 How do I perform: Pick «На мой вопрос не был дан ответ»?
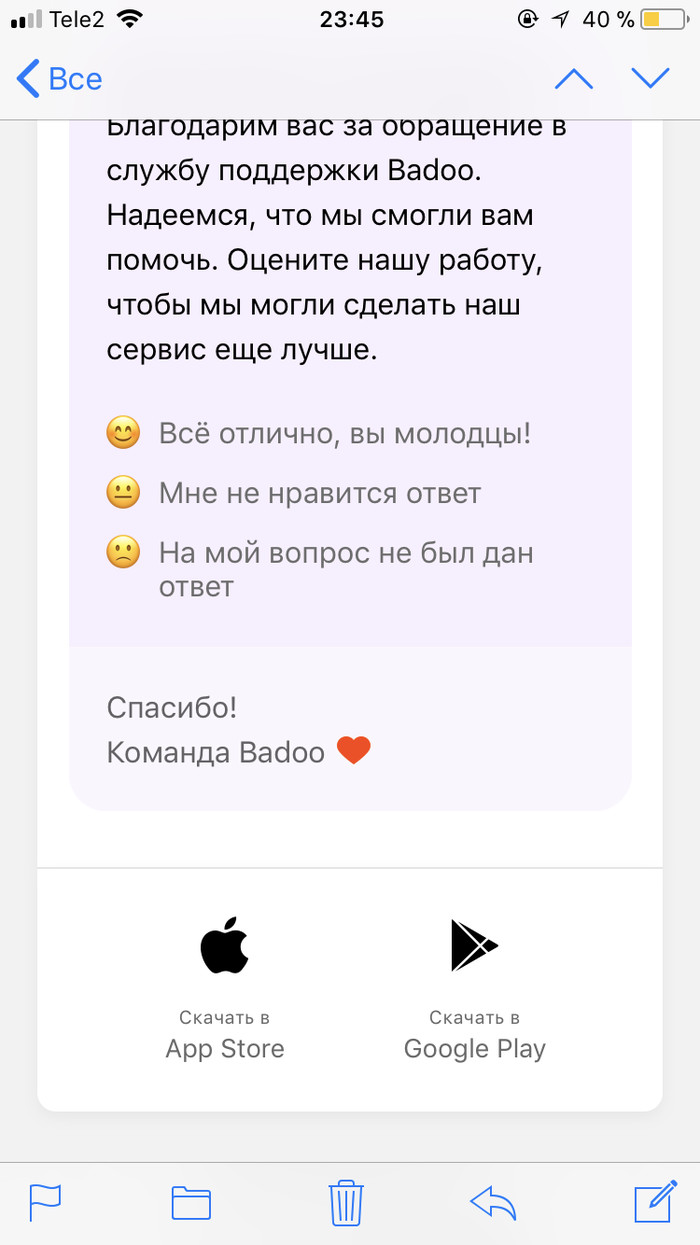coord(345,569)
